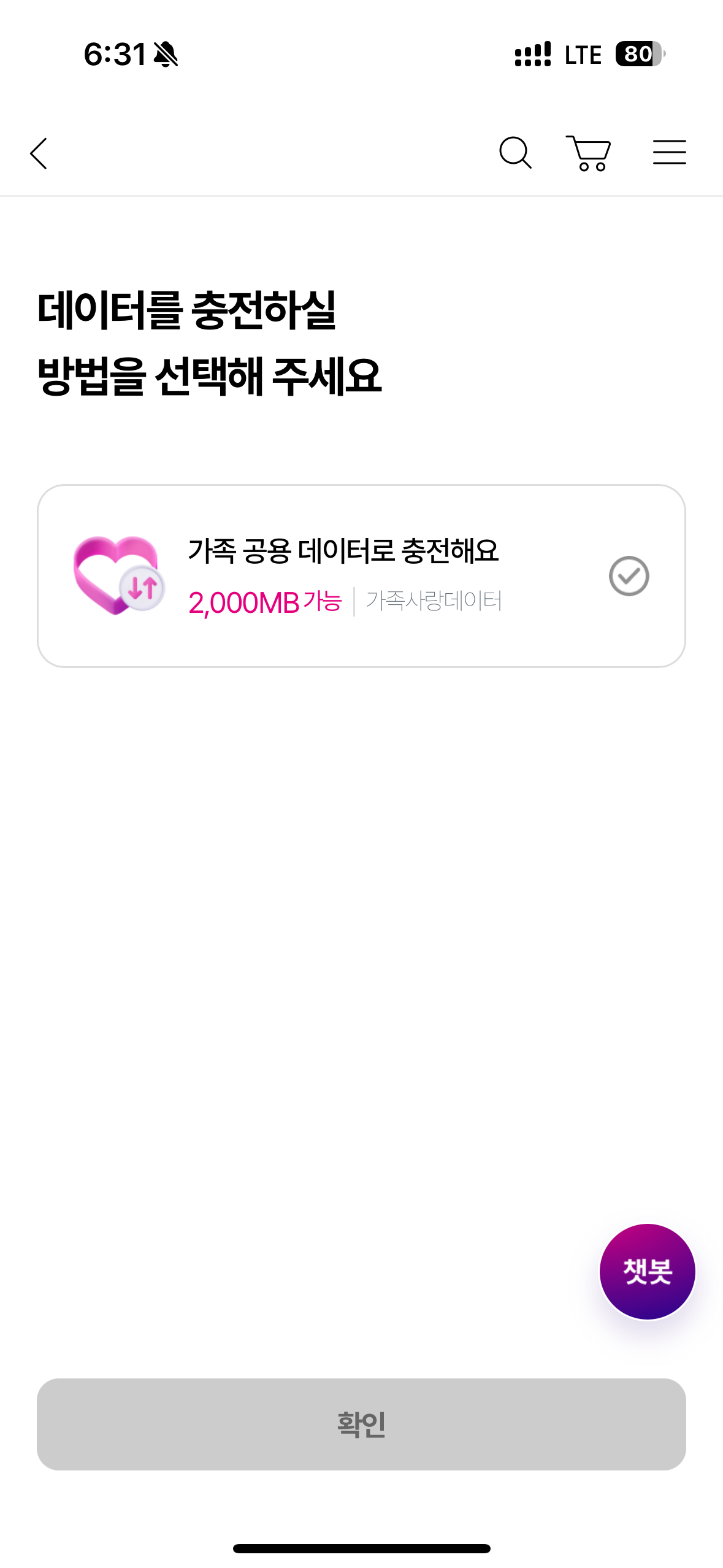Open the search icon
Image resolution: width=723 pixels, height=1568 pixels.
(x=515, y=153)
